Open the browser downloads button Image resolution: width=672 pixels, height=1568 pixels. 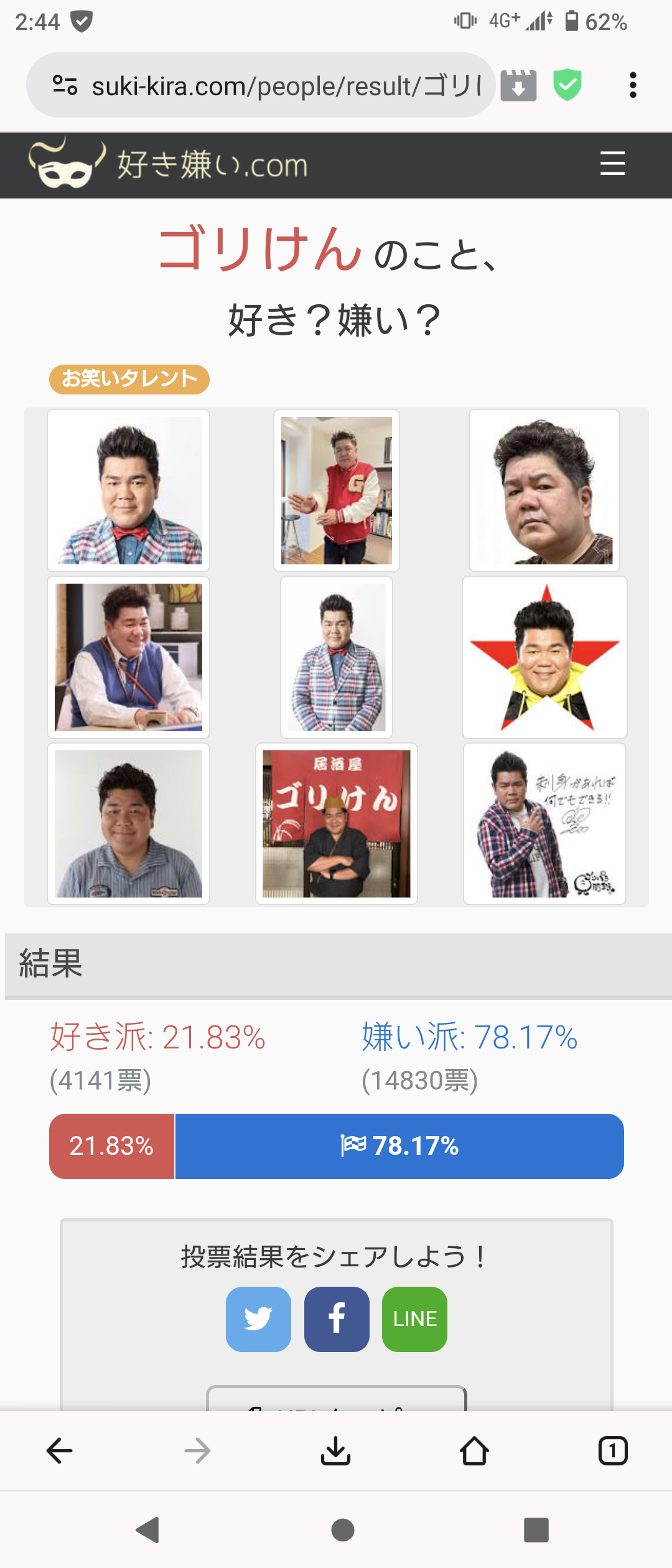click(336, 1451)
